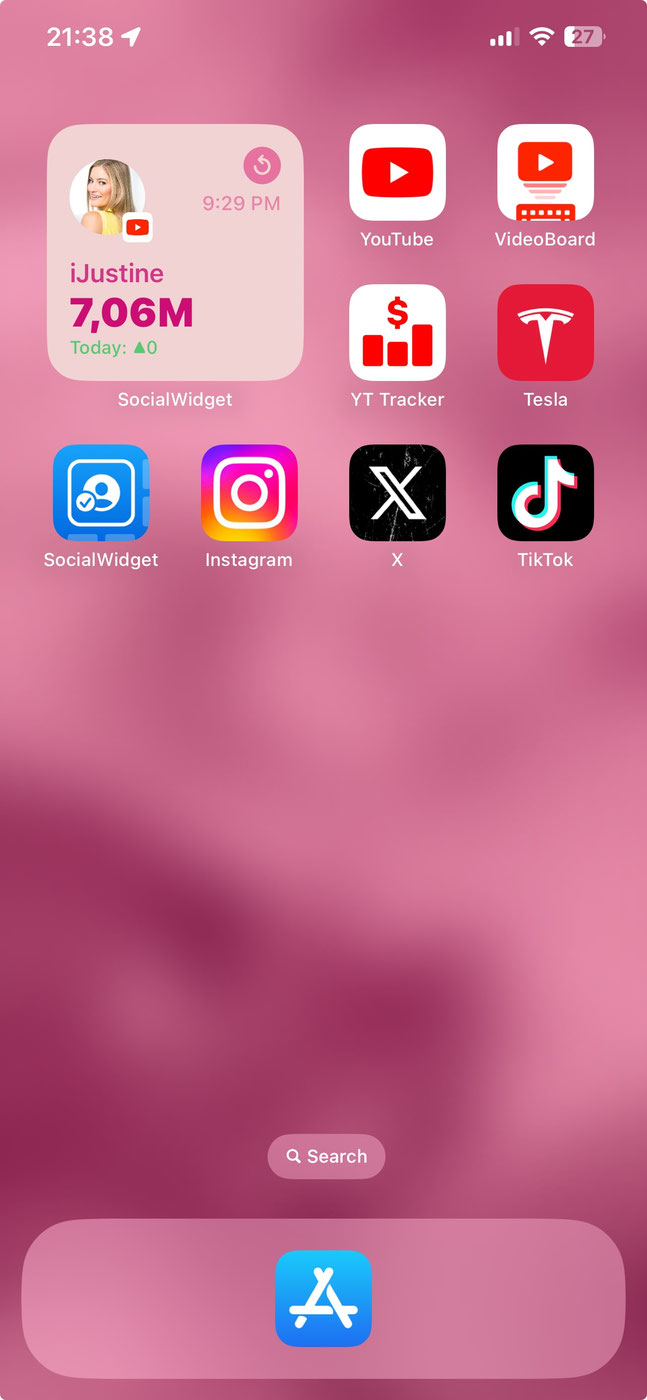The height and width of the screenshot is (1400, 647).
Task: Tap the Search pill above the dock
Action: [326, 1156]
